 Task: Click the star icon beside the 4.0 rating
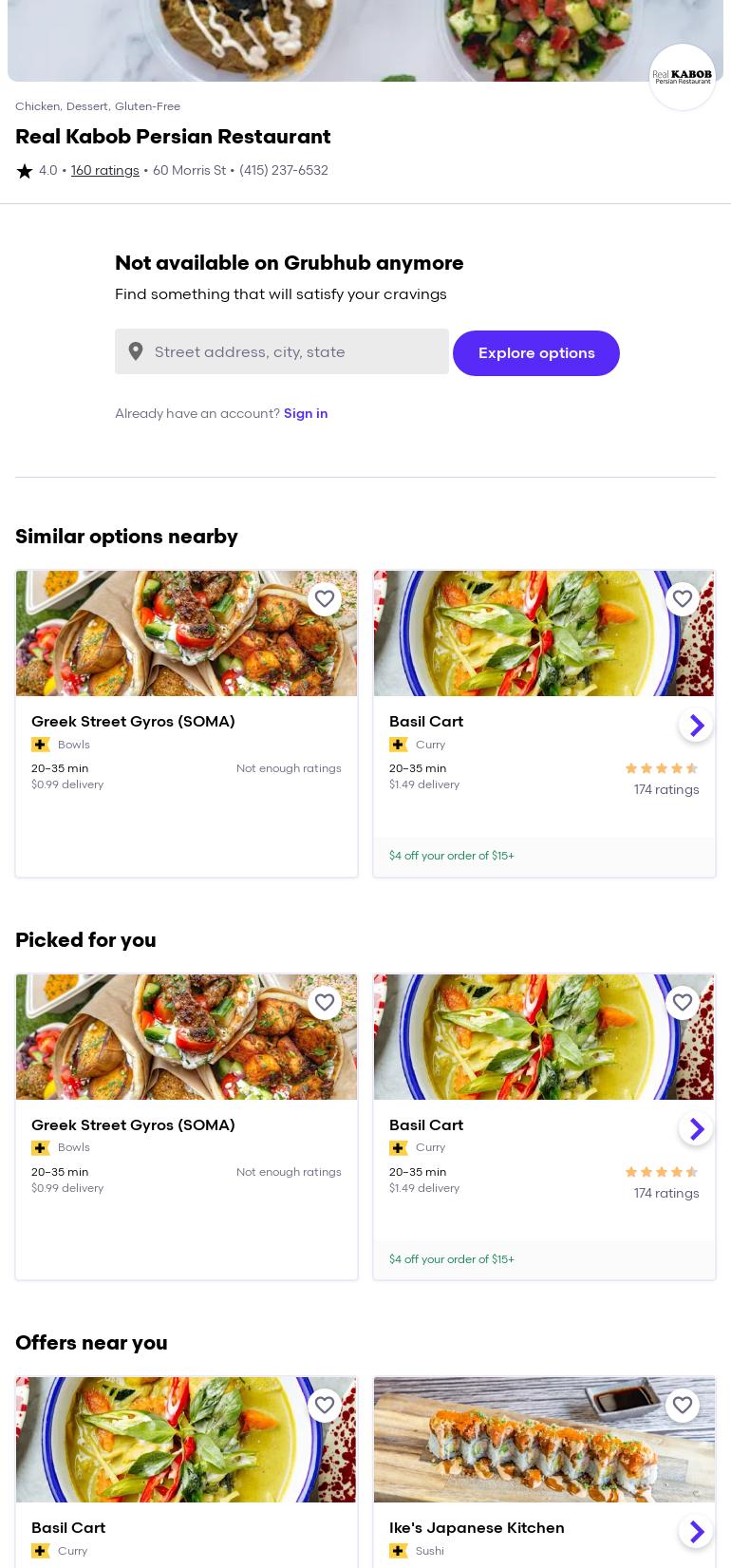(x=25, y=171)
